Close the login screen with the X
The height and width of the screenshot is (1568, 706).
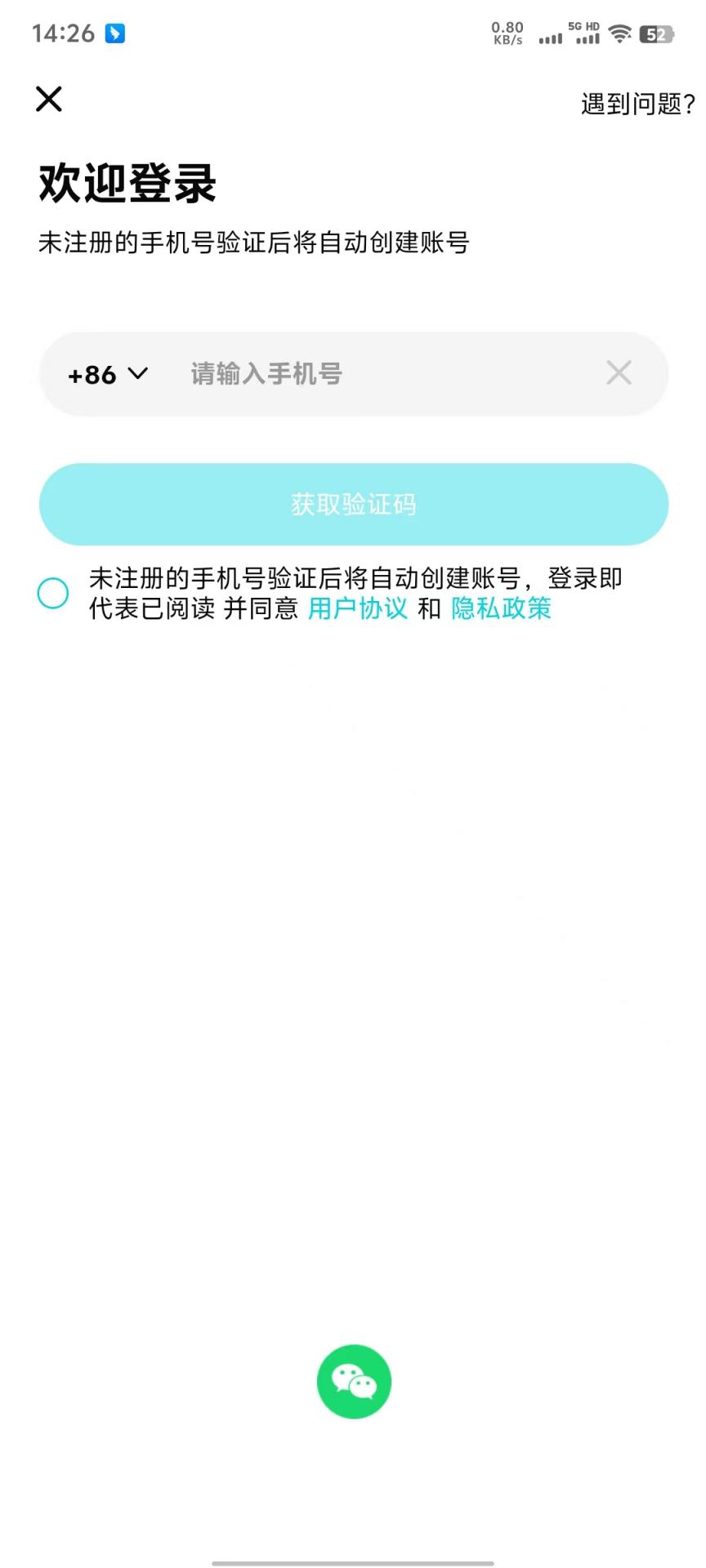click(x=48, y=99)
